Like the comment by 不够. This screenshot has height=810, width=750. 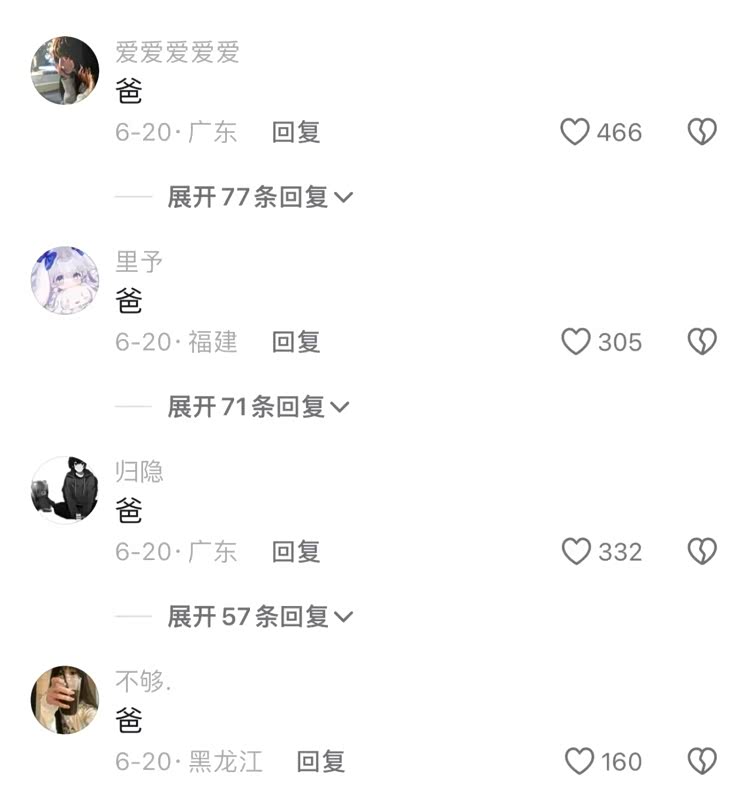[579, 761]
